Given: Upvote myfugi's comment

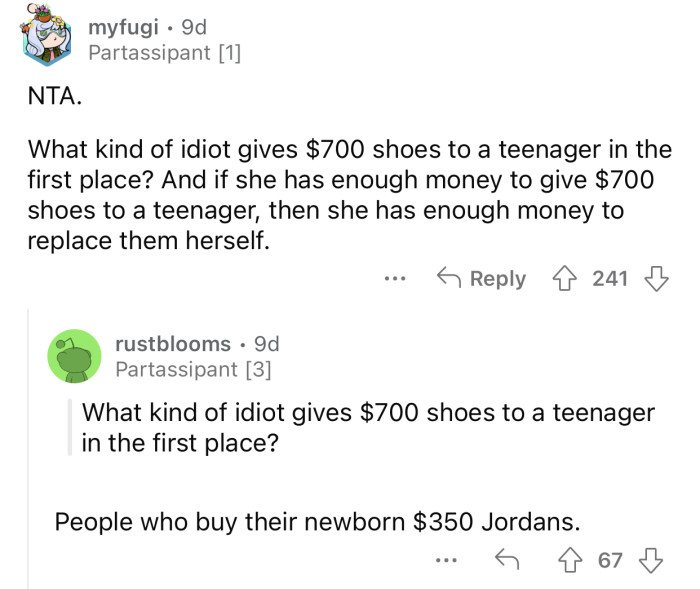Looking at the screenshot, I should pos(566,278).
